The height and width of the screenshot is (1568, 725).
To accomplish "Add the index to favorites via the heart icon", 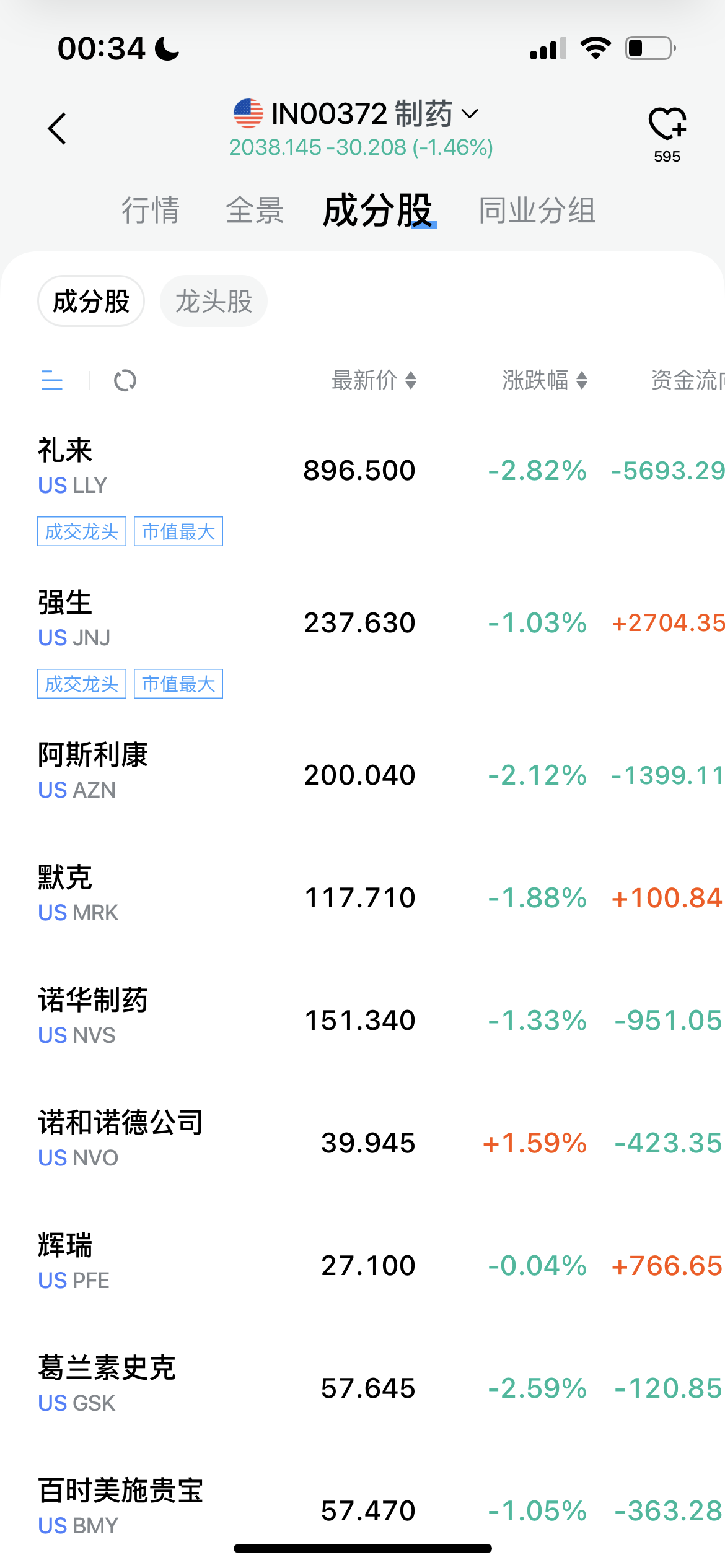I will coord(667,124).
